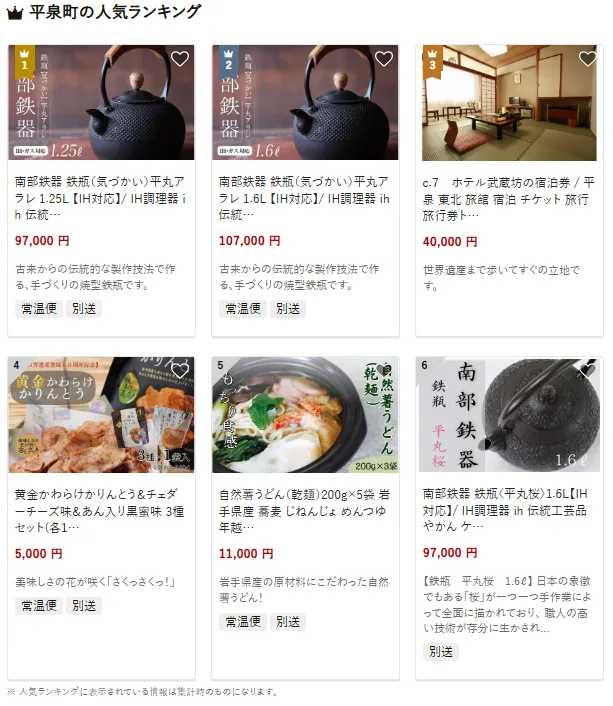Image resolution: width=613 pixels, height=706 pixels.
Task: Open the rank 1 ironware kettle 1.25L card
Action: tap(101, 198)
